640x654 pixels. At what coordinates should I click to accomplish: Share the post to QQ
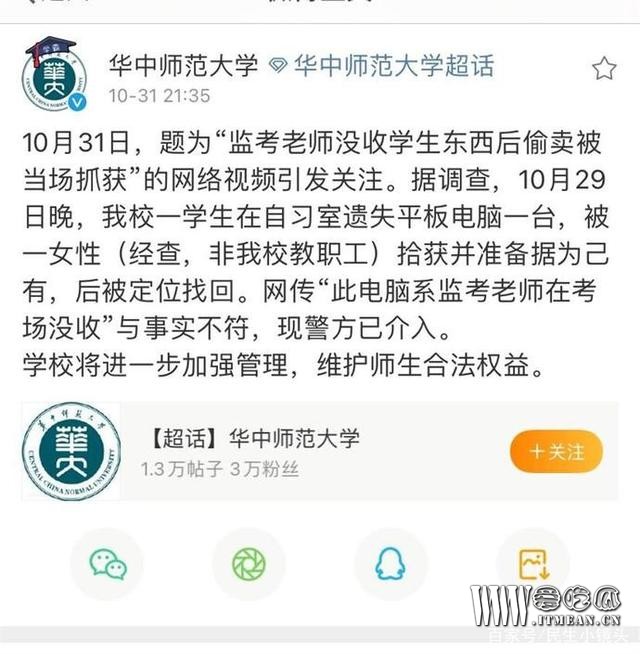click(x=390, y=565)
